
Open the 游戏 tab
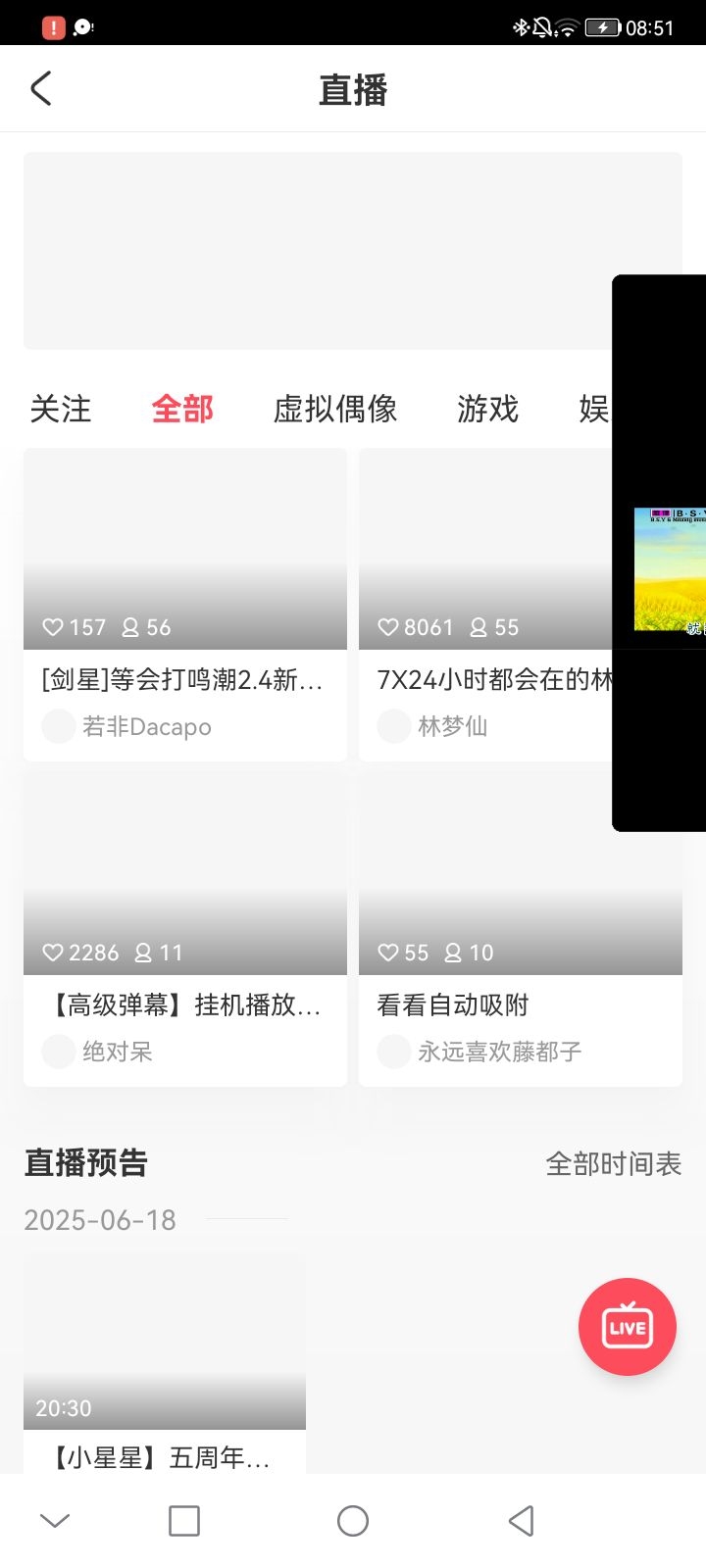pos(487,409)
